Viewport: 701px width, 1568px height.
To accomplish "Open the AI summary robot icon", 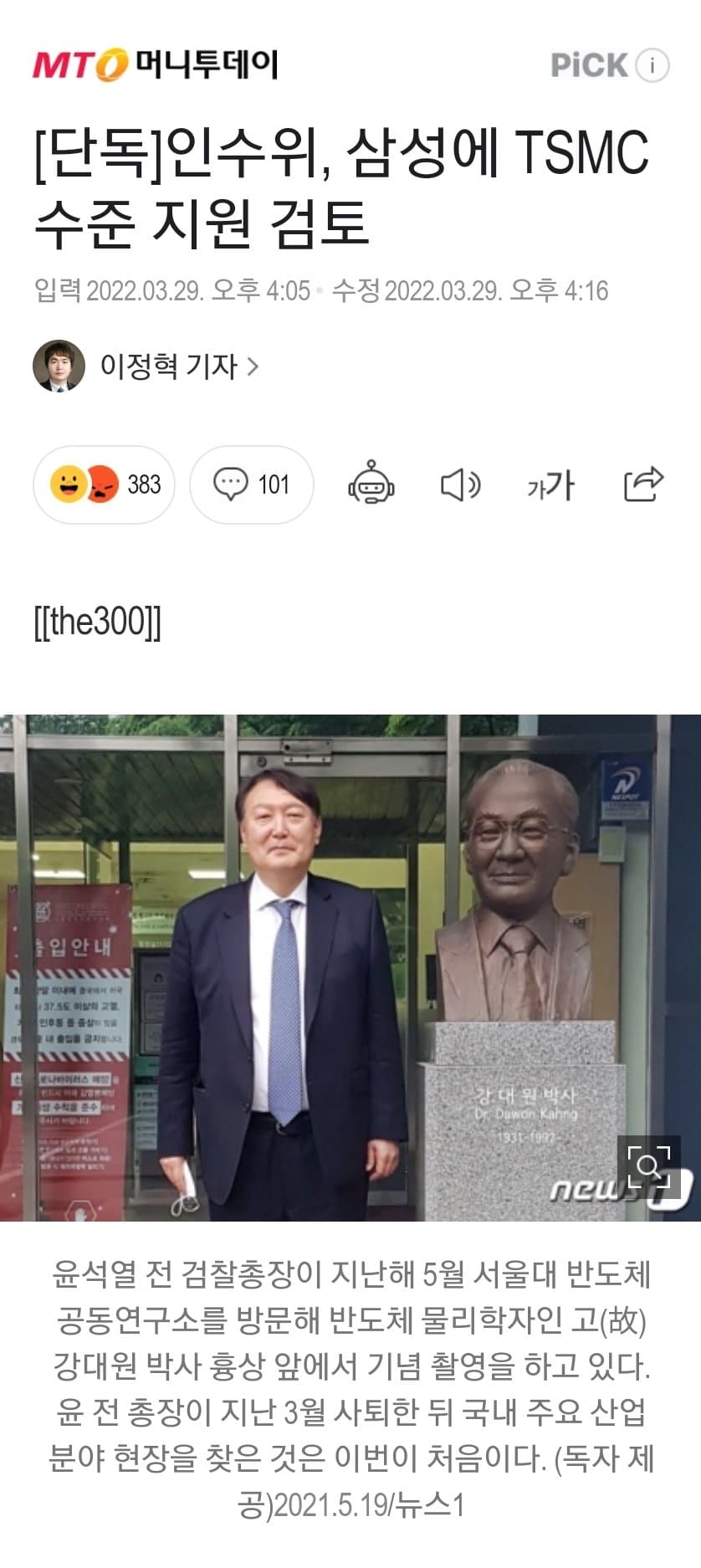I will 371,484.
